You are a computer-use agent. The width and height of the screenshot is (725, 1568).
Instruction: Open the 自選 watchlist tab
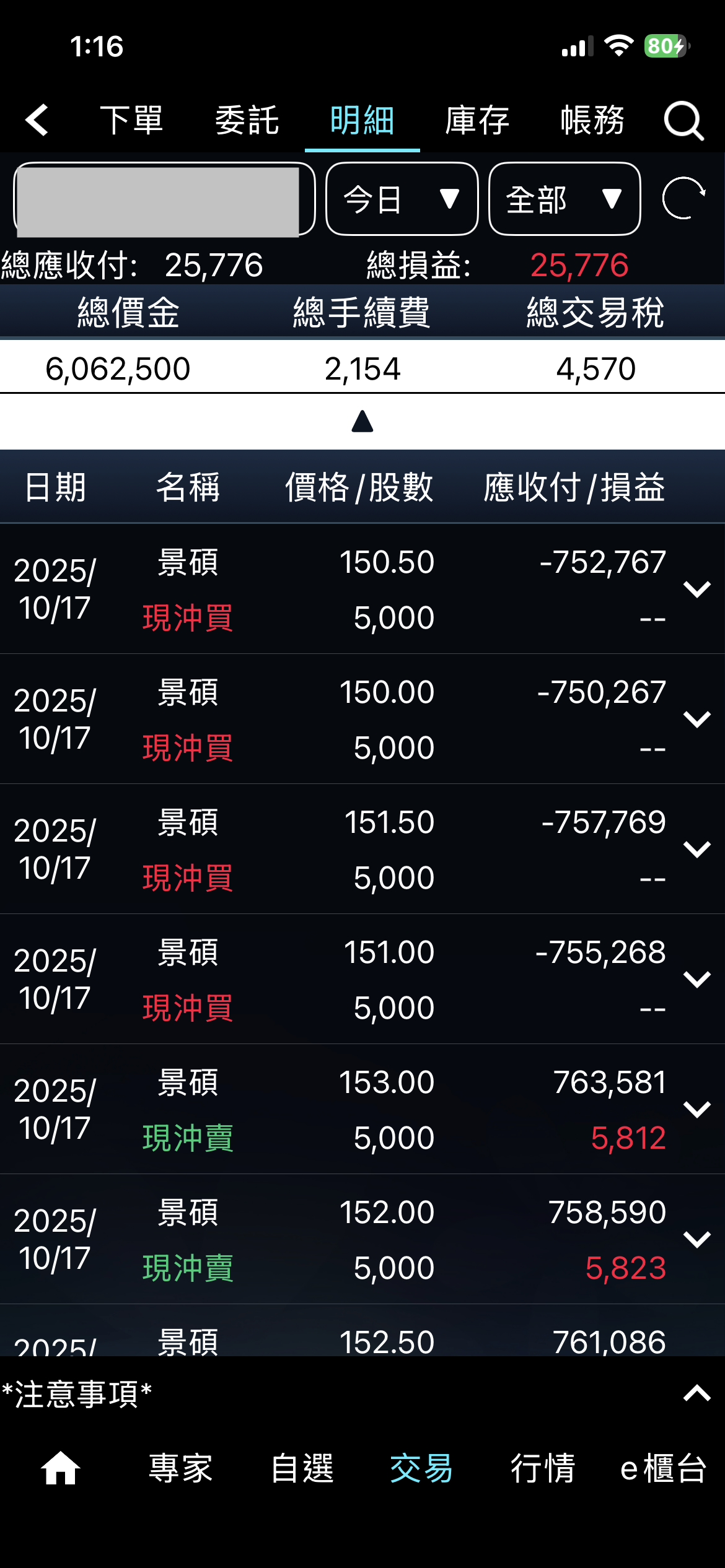pyautogui.click(x=302, y=1468)
